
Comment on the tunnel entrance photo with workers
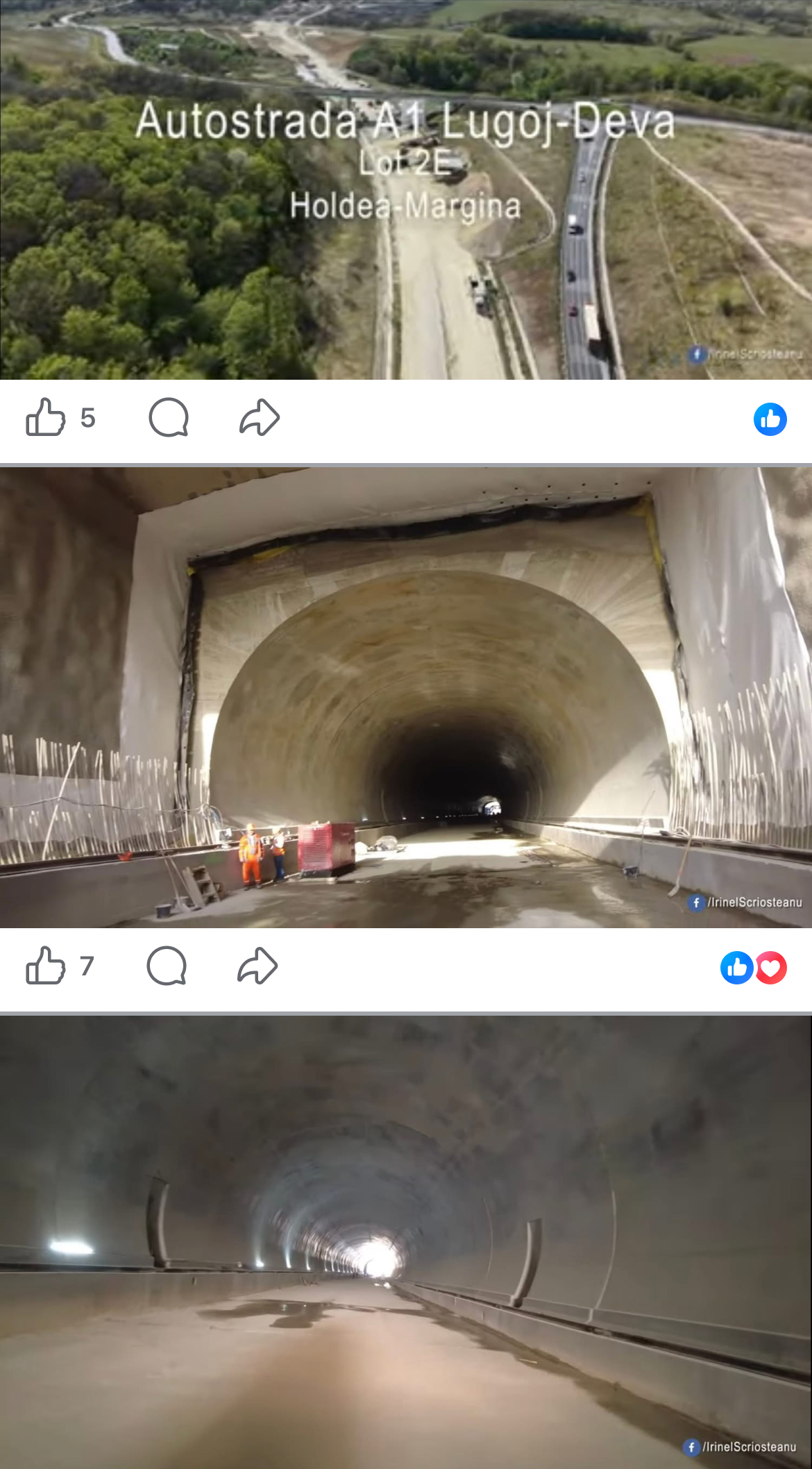tap(167, 966)
